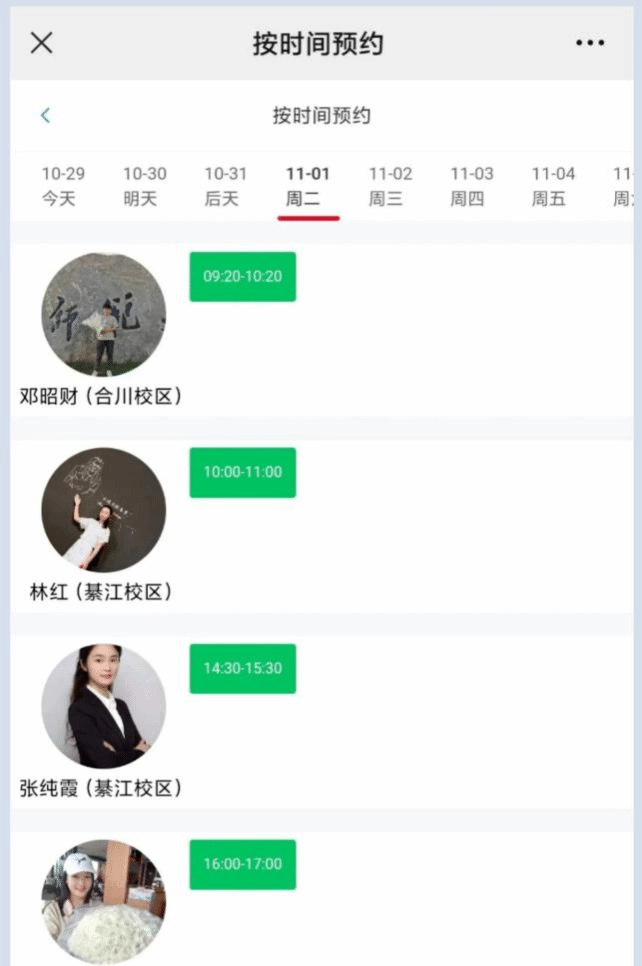Reserve the 14:30-15:30 slot with 张纯霞
642x966 pixels.
click(242, 668)
